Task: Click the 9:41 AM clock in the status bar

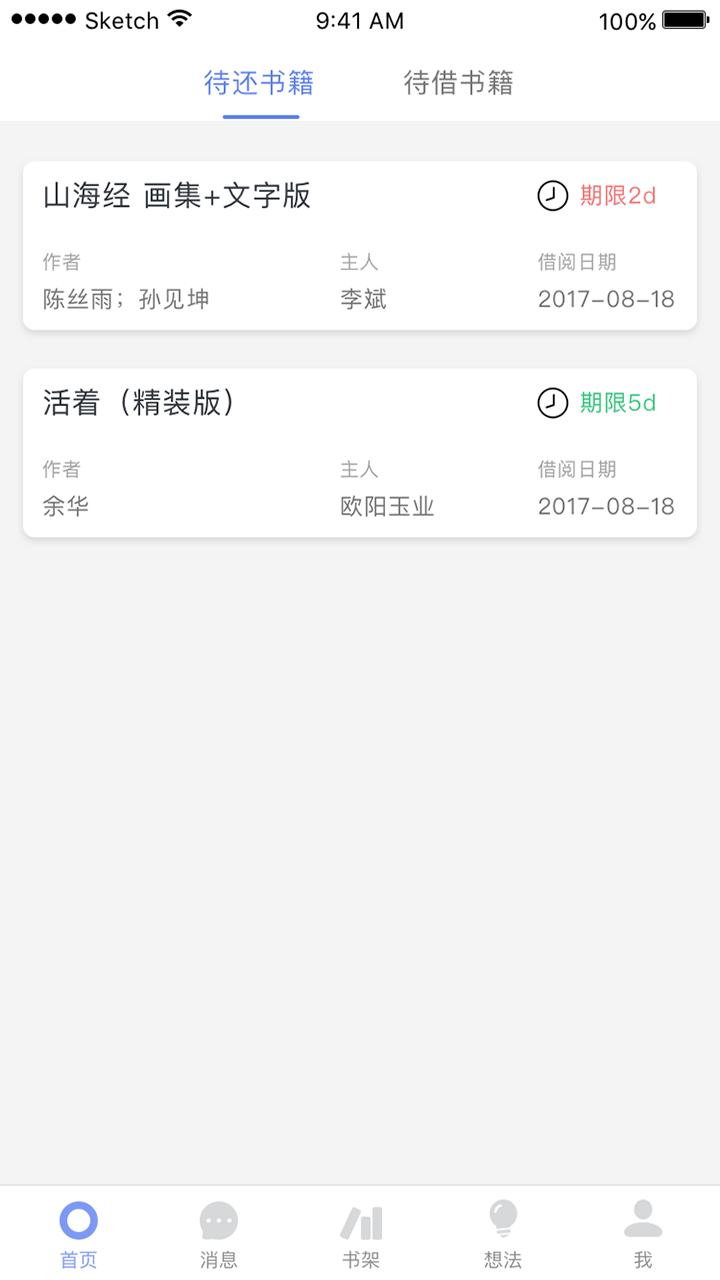Action: (360, 19)
